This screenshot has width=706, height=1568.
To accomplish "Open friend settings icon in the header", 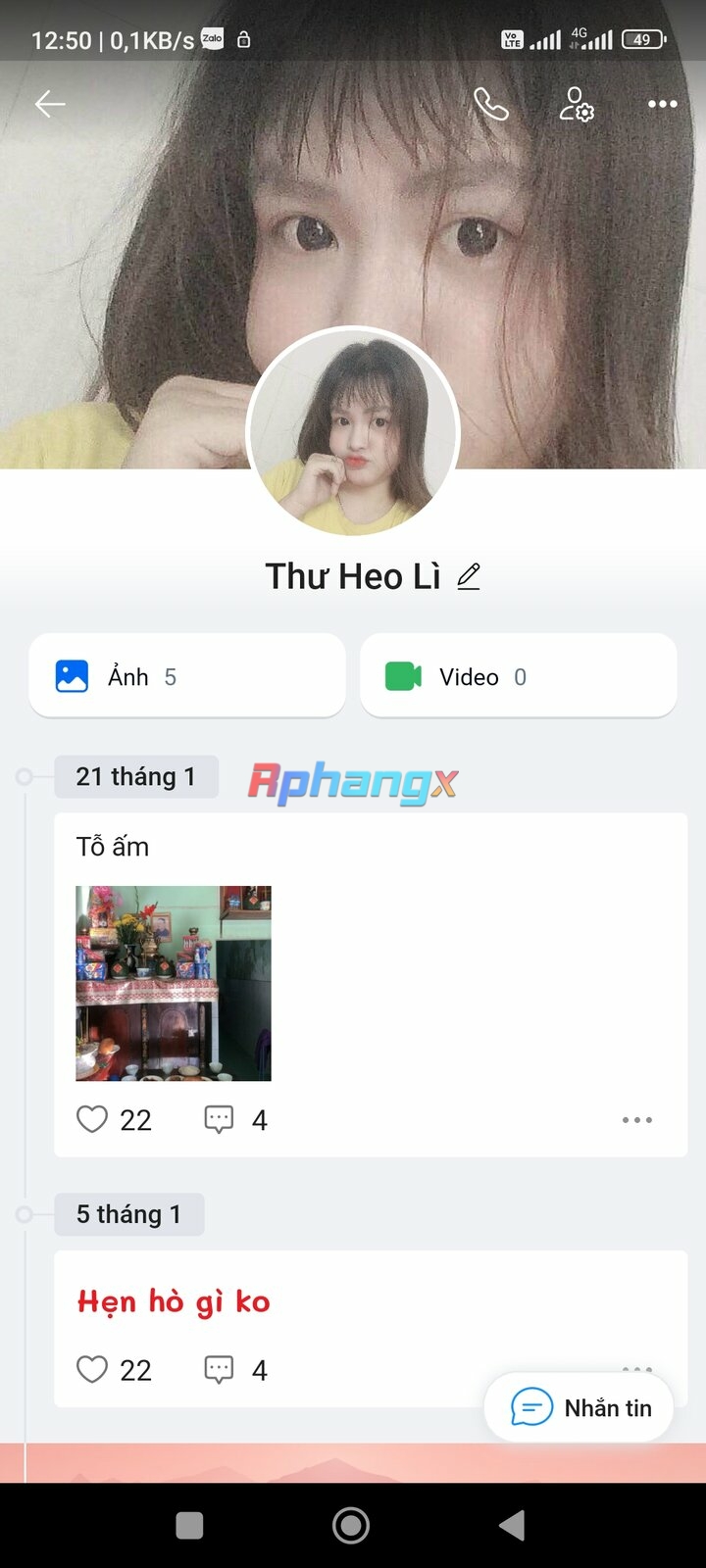I will click(577, 104).
